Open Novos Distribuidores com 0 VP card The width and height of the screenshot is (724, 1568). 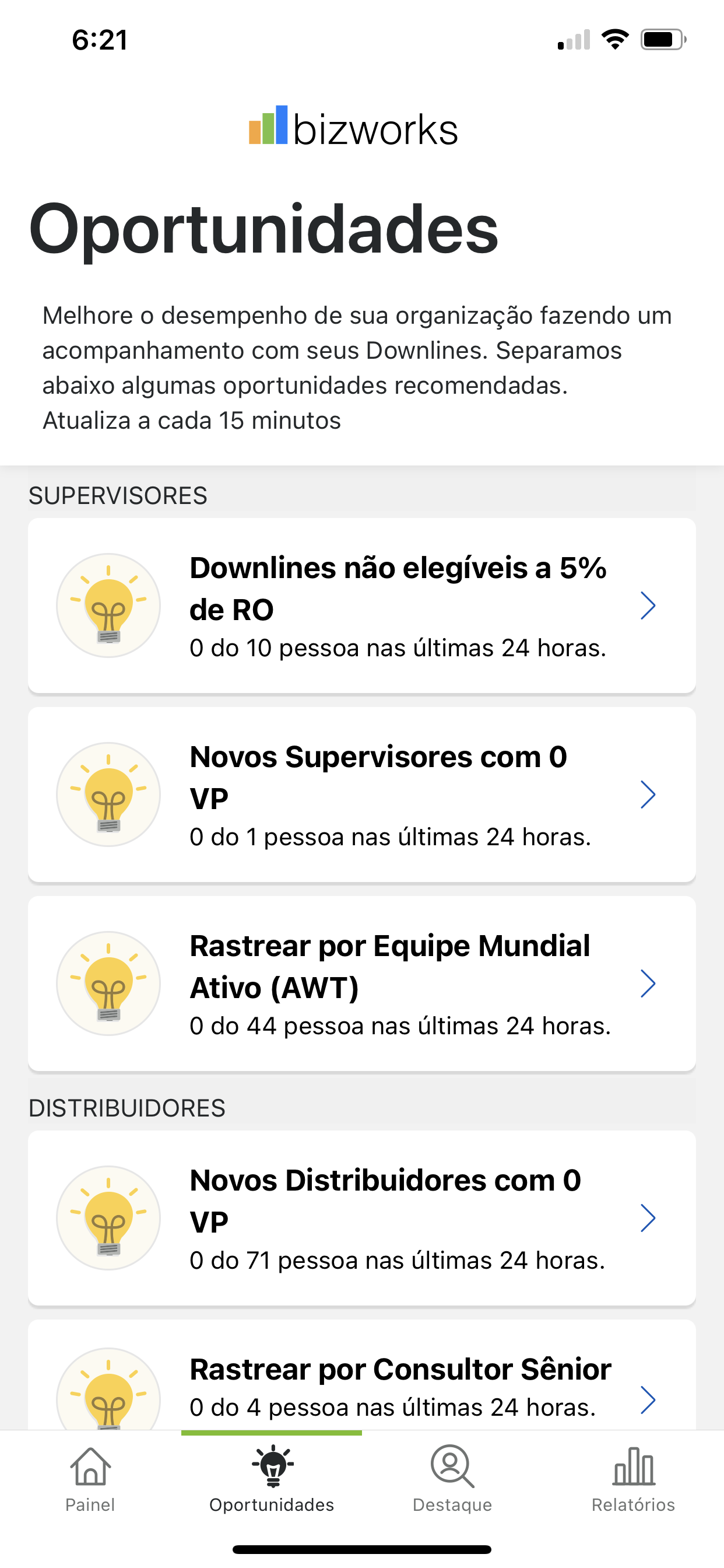coord(361,1218)
